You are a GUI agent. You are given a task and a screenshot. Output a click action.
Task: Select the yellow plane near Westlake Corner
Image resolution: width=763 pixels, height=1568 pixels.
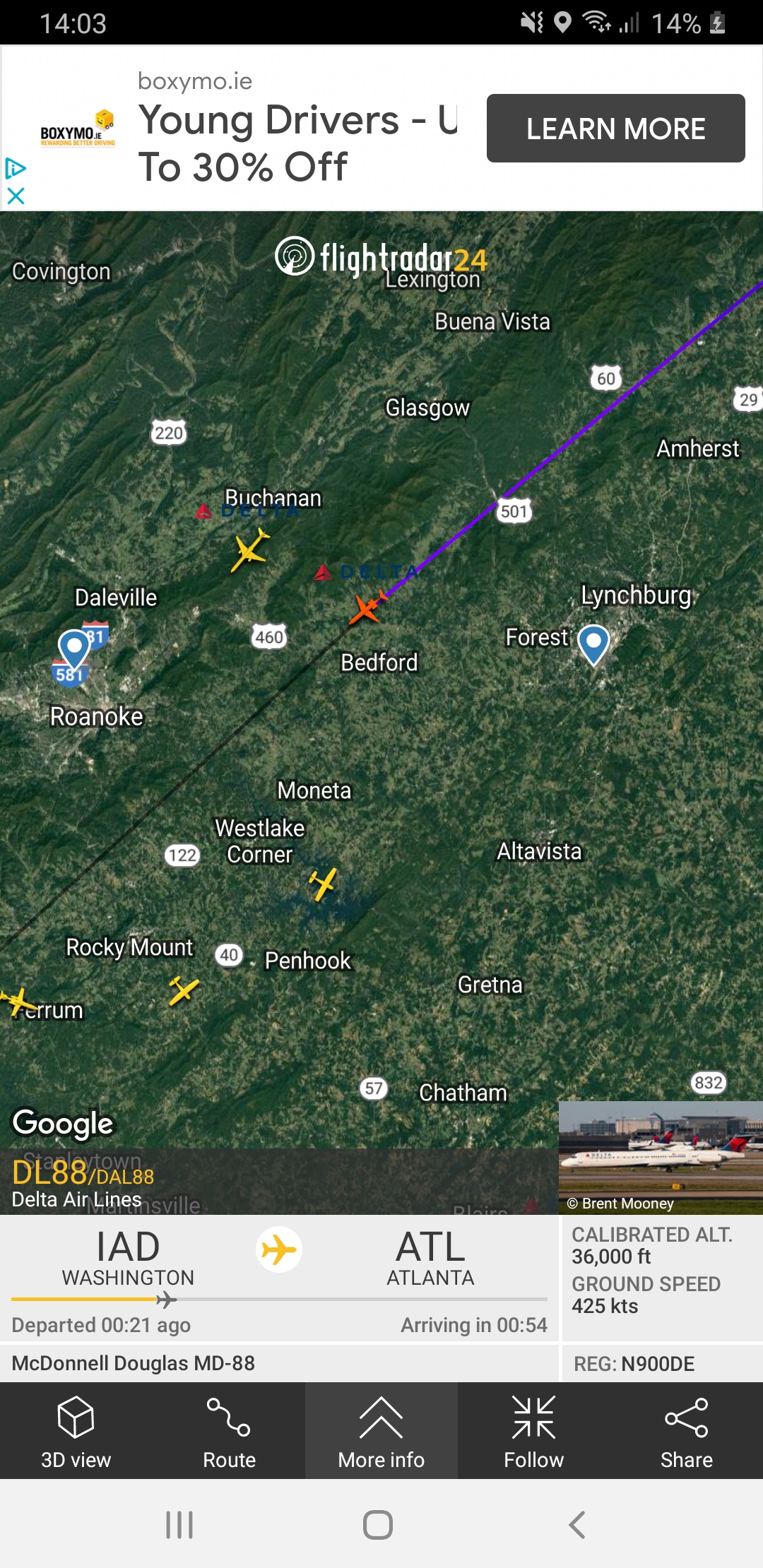(323, 884)
